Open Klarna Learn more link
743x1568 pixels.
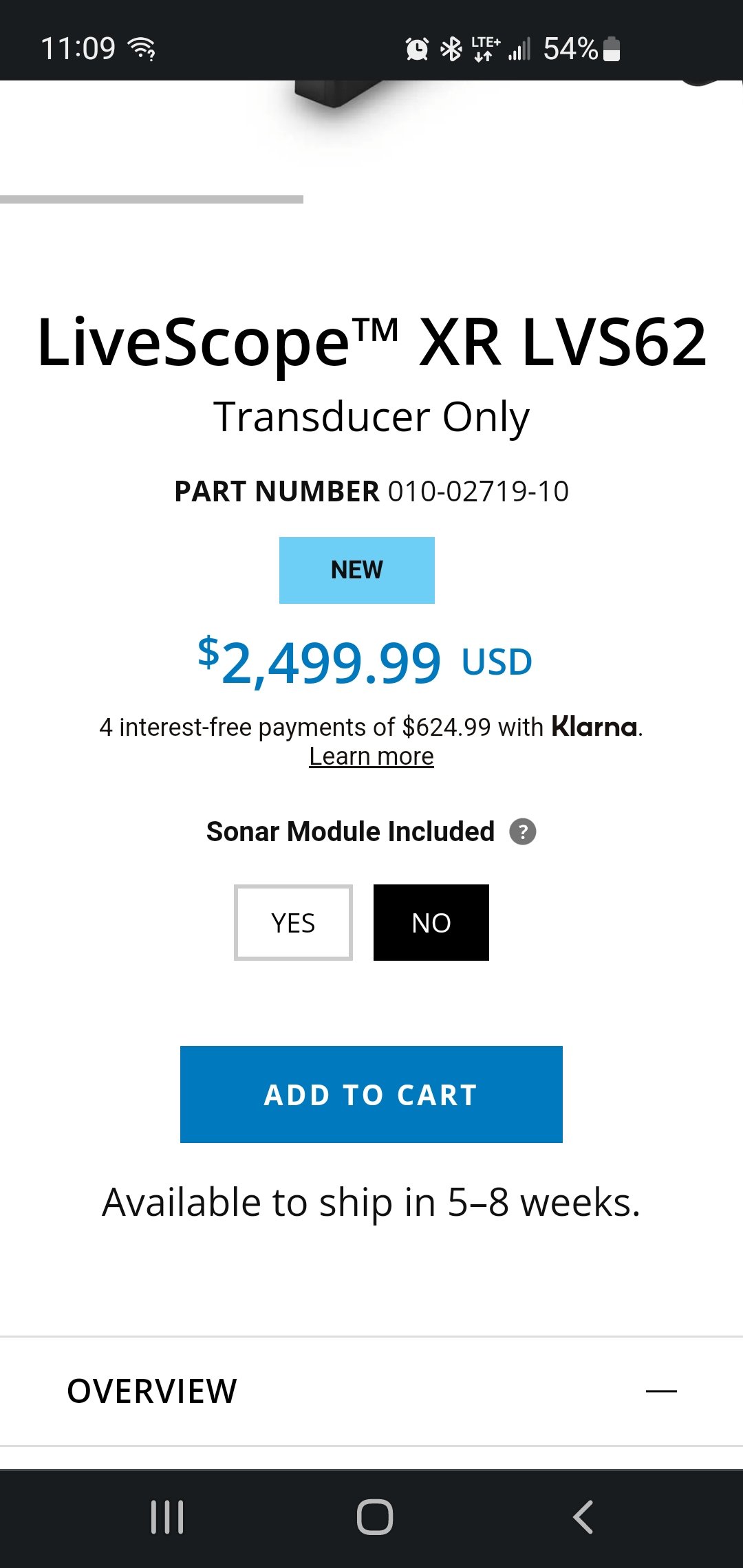371,756
